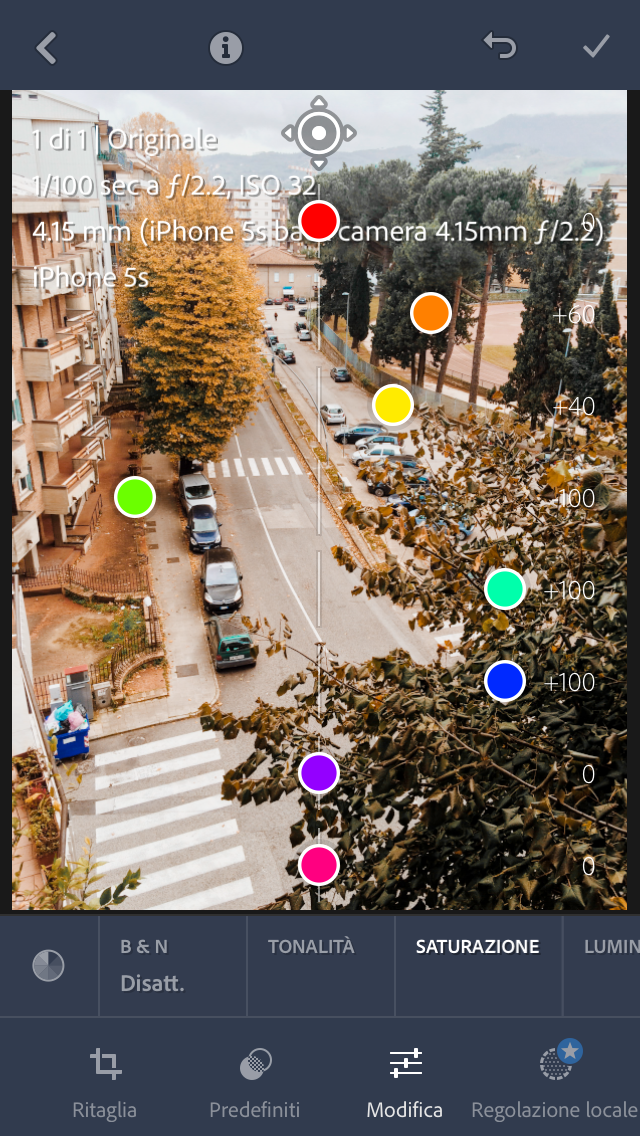
Task: Select the magenta saturation handle
Action: pos(319,864)
